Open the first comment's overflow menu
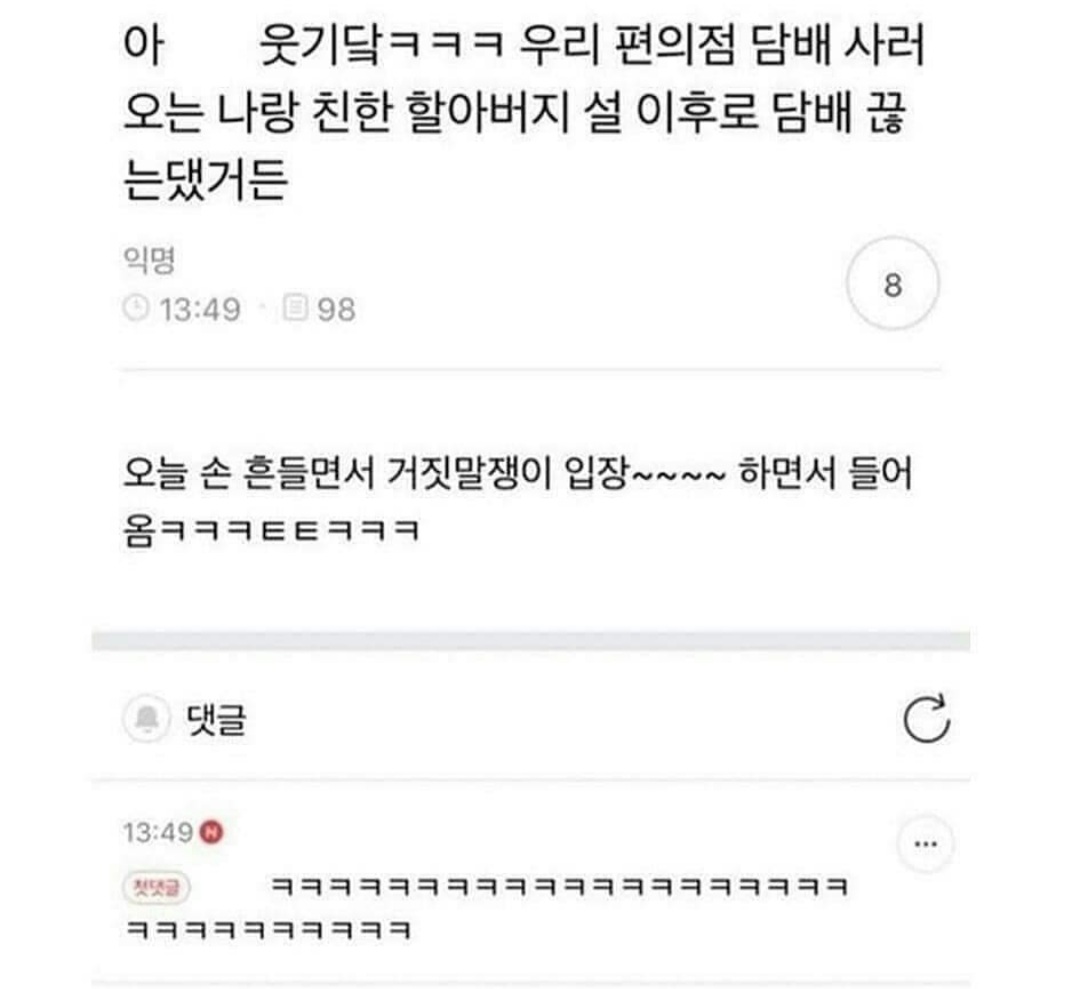The image size is (1080, 989). click(926, 845)
